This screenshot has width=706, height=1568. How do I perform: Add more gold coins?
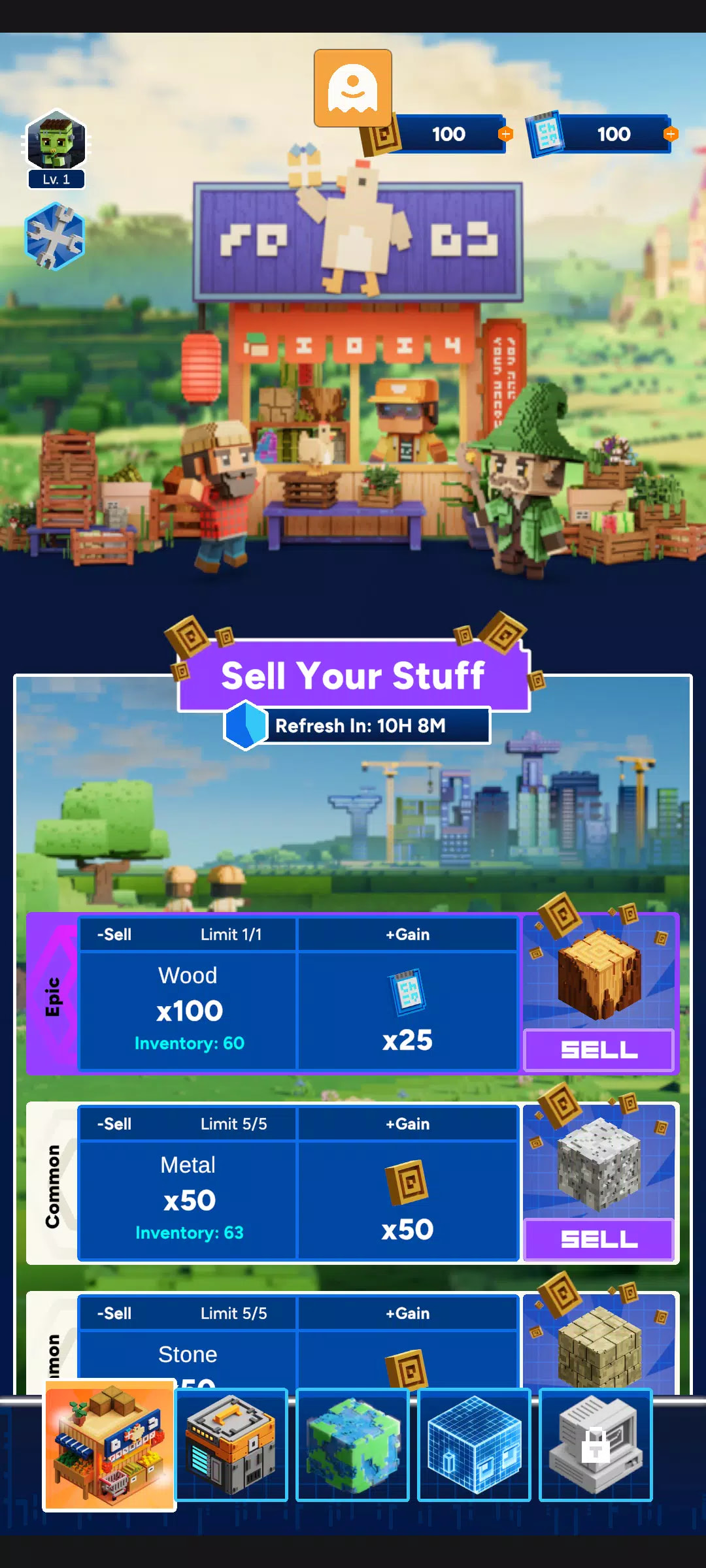[505, 134]
